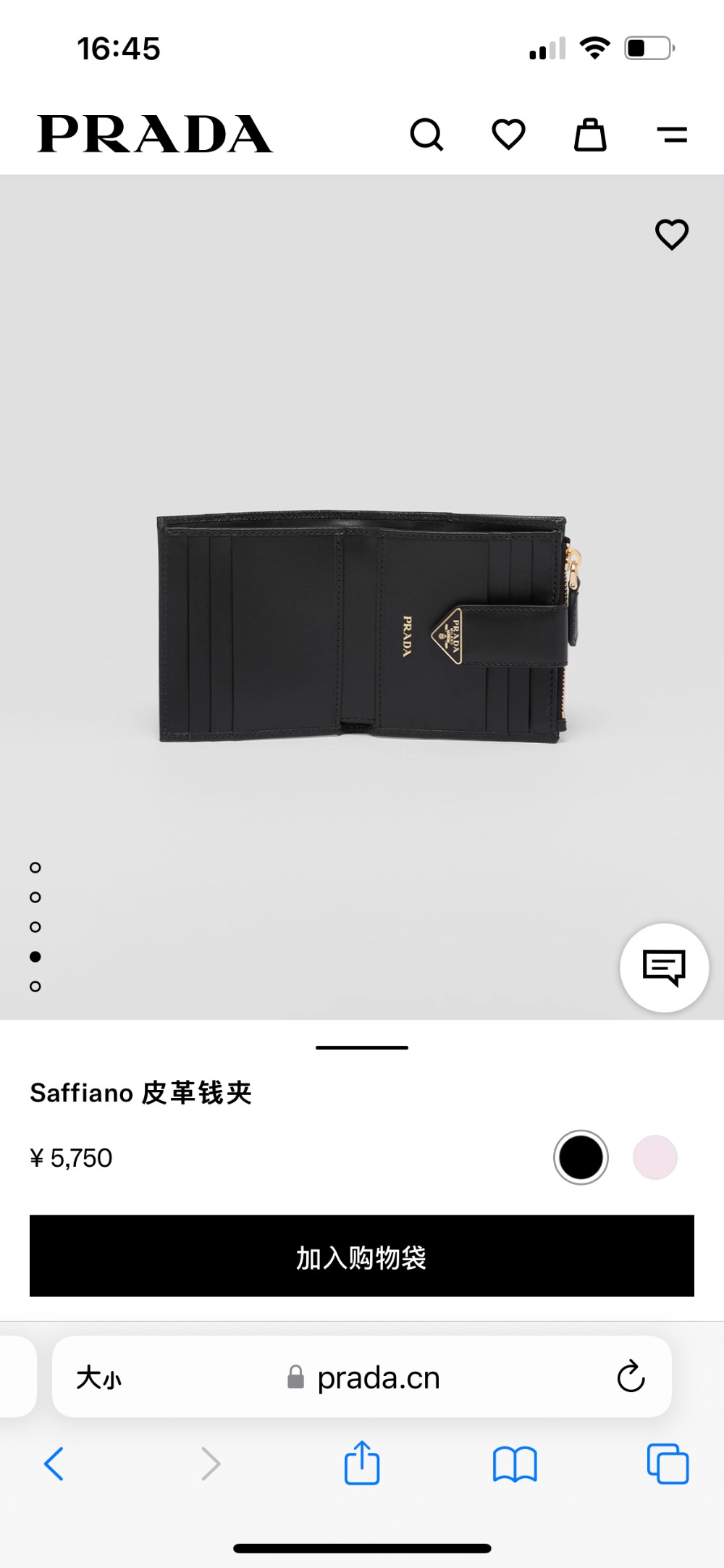Reload the page
724x1568 pixels.
[631, 1377]
